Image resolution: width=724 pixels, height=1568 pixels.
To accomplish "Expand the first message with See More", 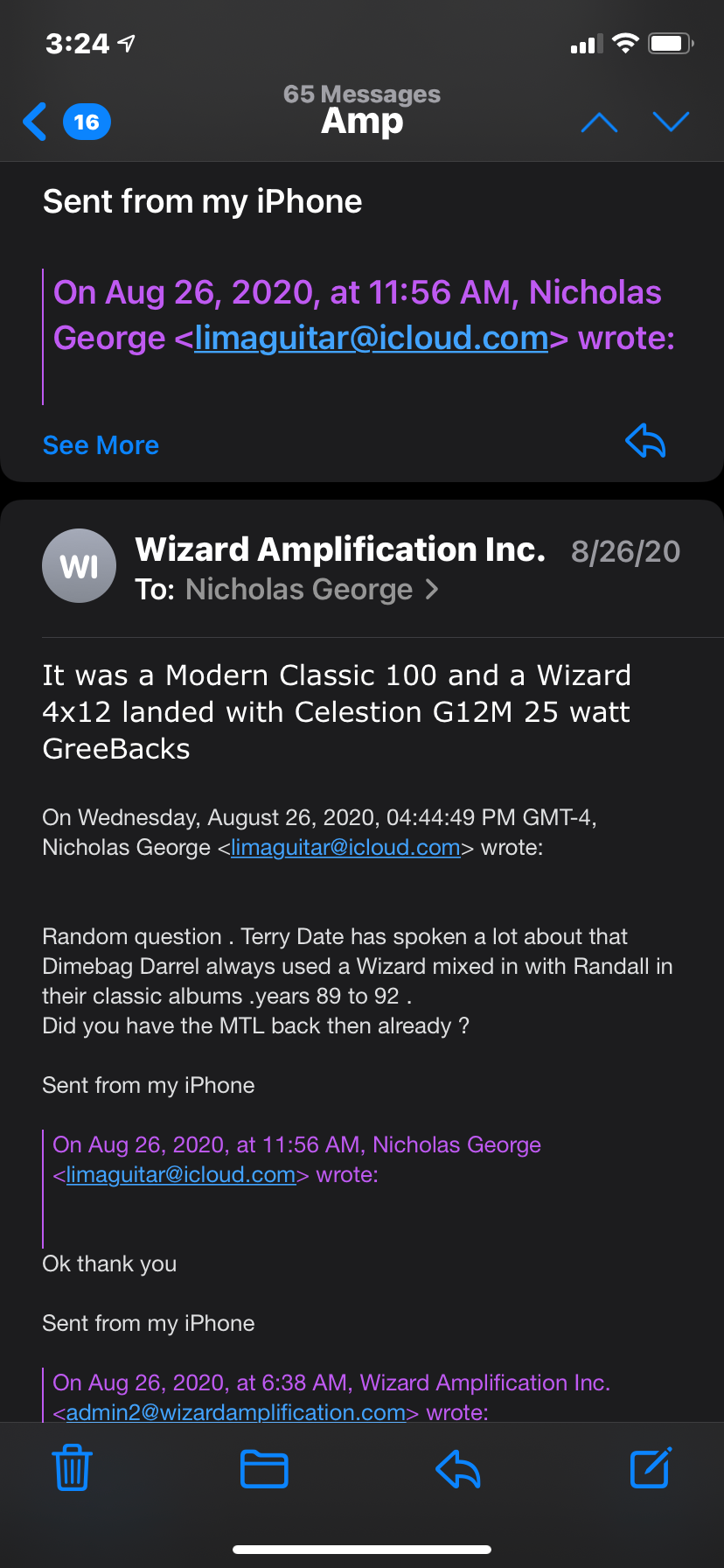I will click(x=101, y=445).
